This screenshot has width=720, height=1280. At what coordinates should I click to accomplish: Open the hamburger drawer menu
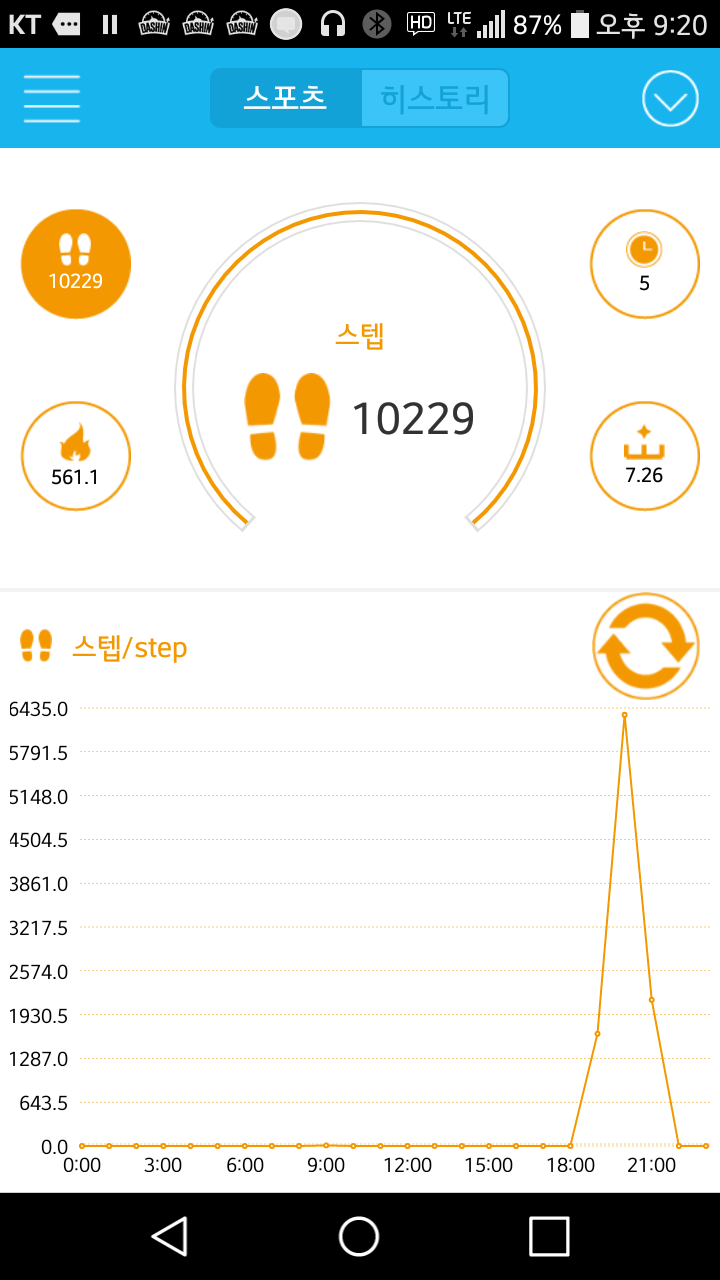pyautogui.click(x=52, y=99)
